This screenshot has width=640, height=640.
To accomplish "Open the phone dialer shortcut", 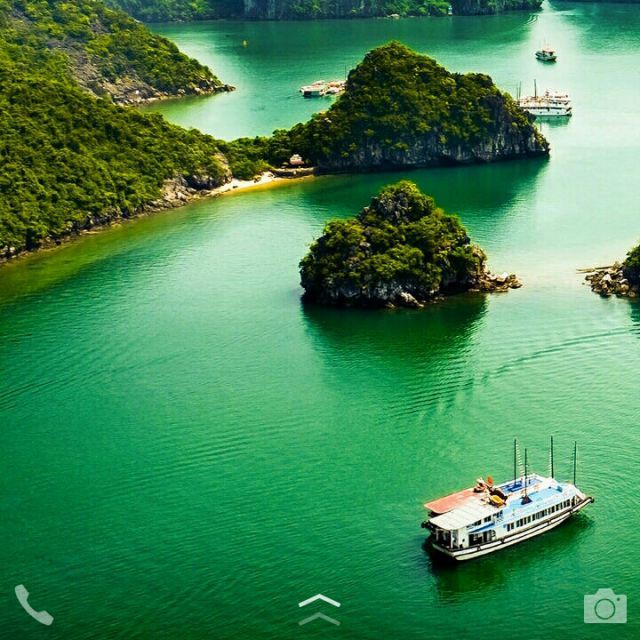I will coord(33,605).
